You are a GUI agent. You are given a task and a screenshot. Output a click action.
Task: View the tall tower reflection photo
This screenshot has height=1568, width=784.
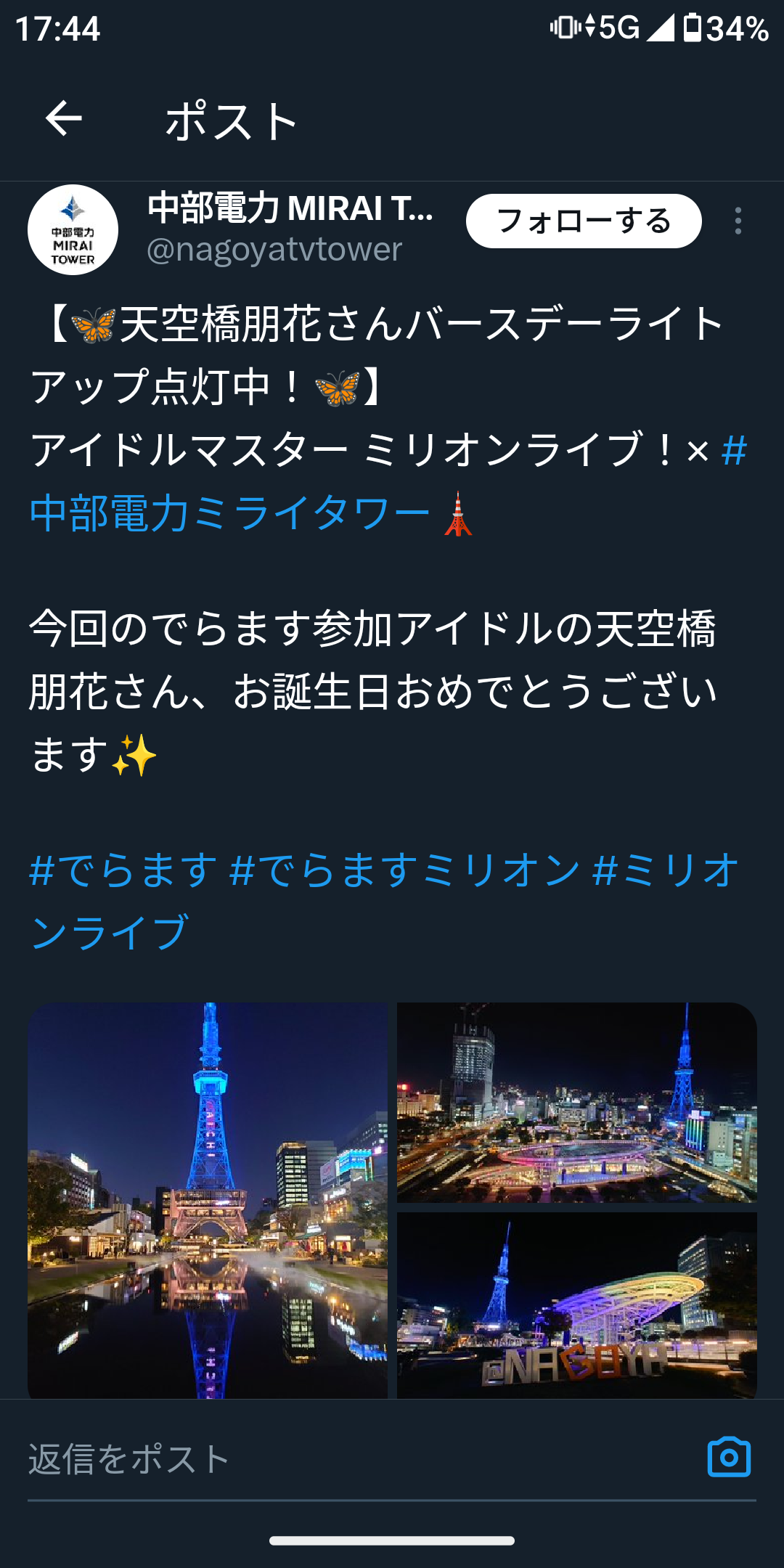point(208,1201)
